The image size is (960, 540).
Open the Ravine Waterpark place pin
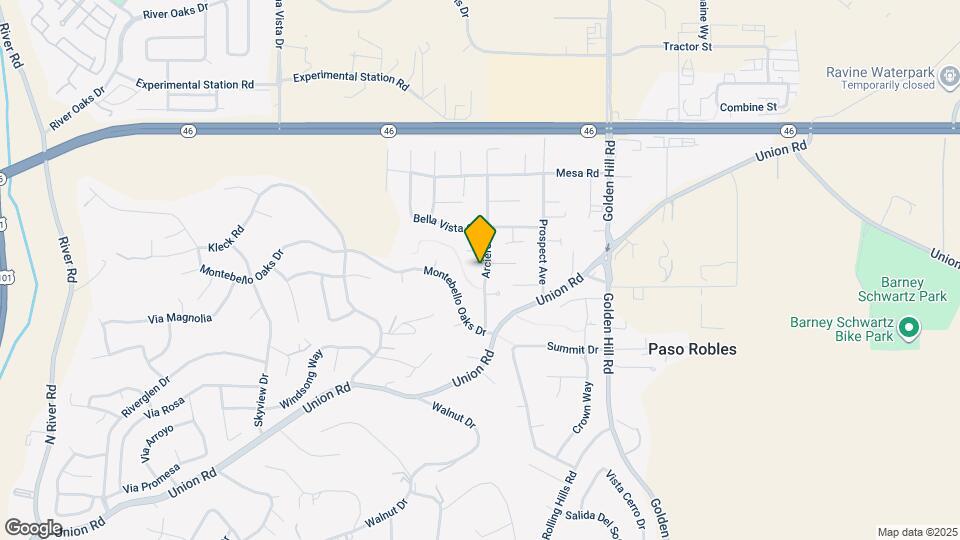[950, 77]
